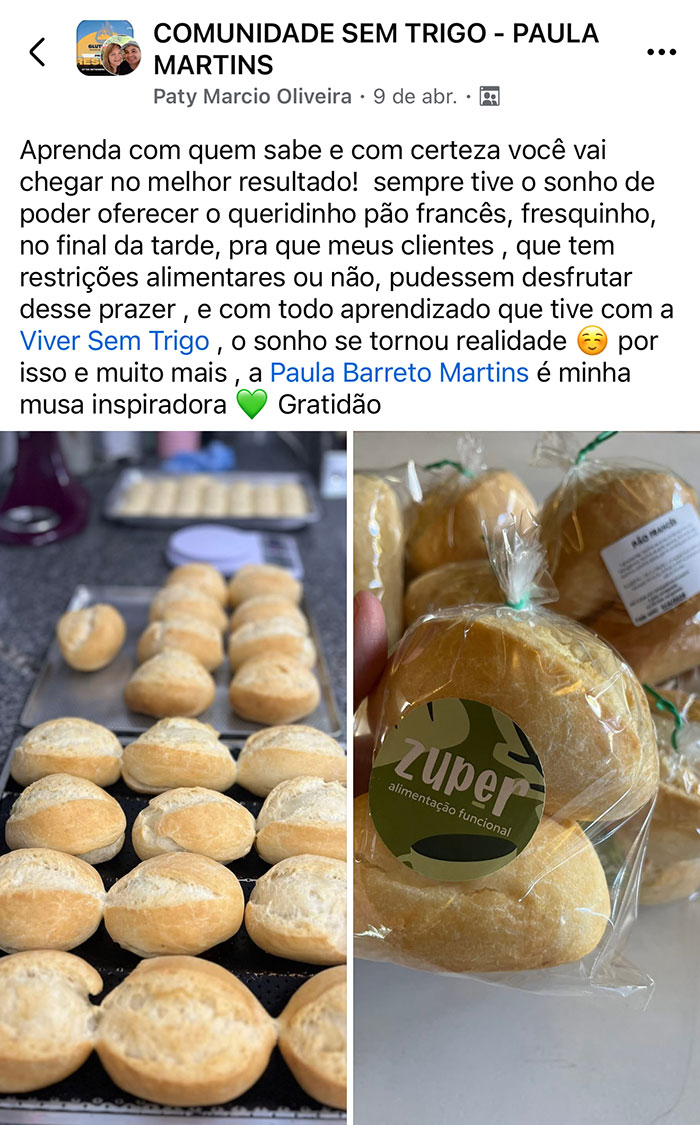The image size is (700, 1125).
Task: Open the photo of rolls on trays
Action: point(173,778)
